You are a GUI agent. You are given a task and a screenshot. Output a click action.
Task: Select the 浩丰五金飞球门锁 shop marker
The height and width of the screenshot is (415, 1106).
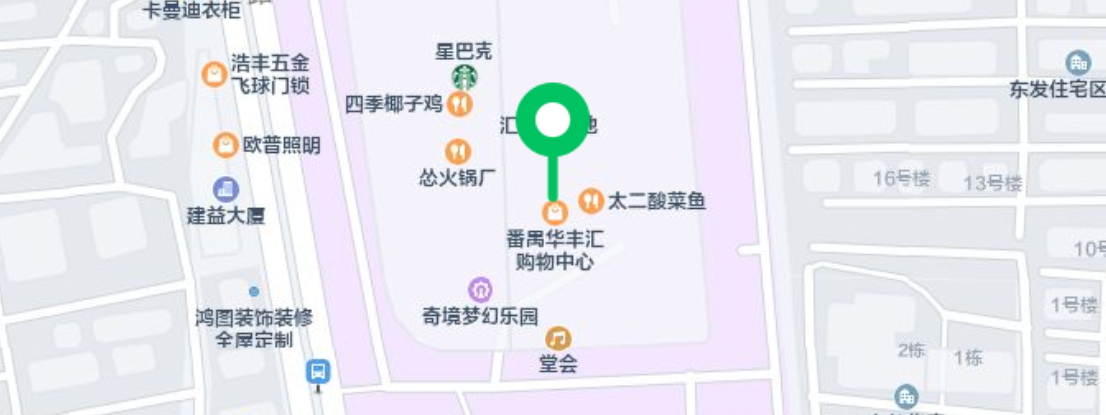pos(214,74)
